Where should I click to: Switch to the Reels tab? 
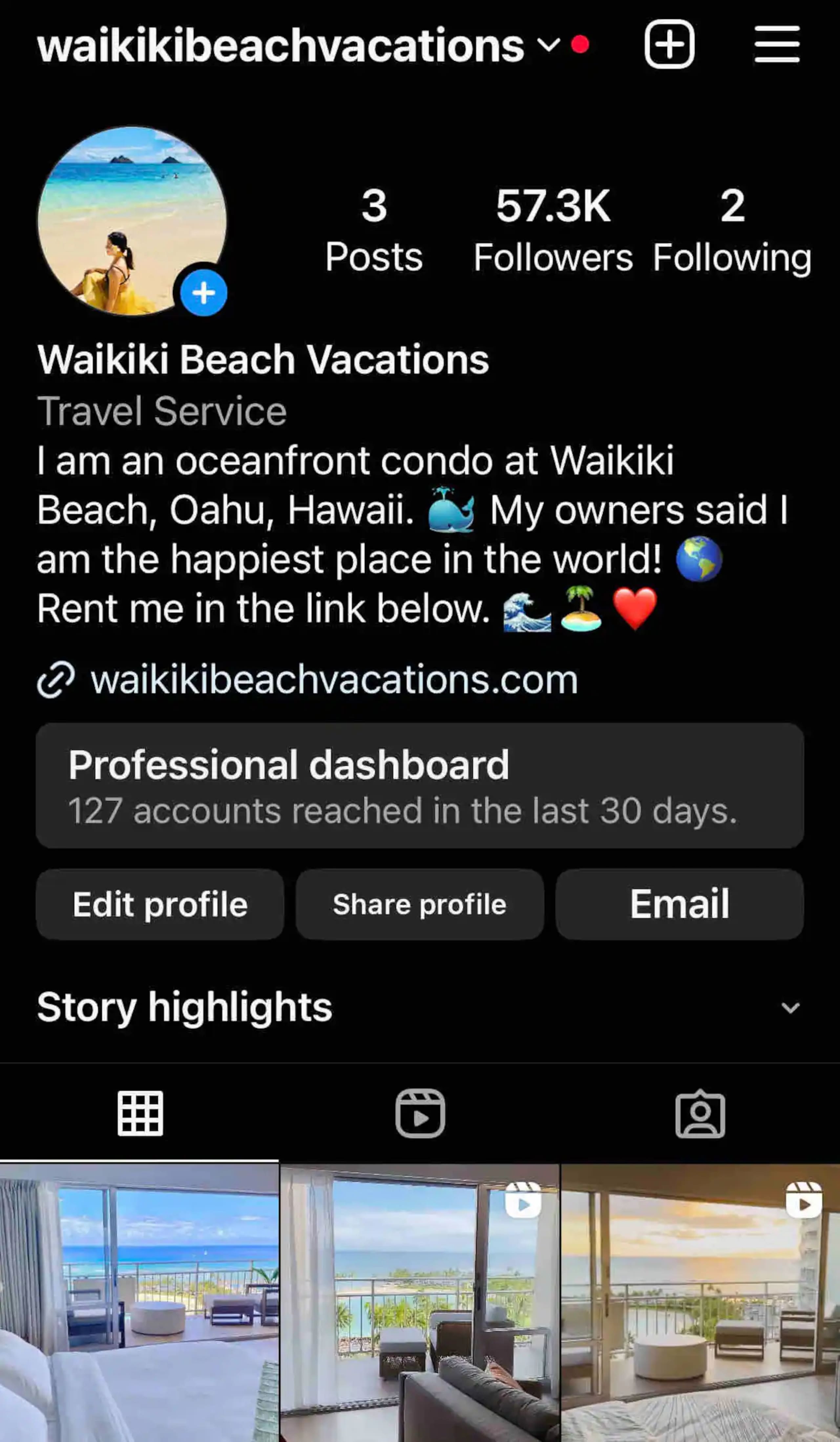(x=420, y=1114)
